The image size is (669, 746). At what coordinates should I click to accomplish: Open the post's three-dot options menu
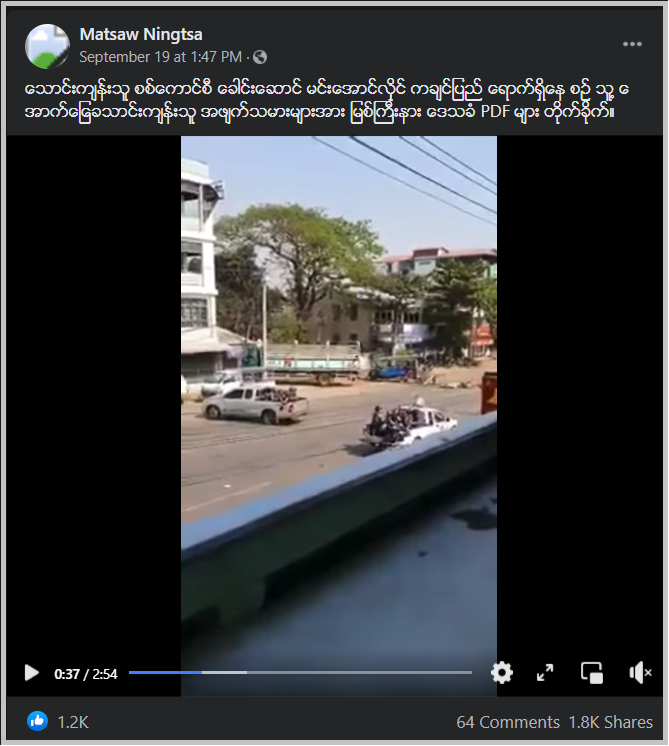coord(632,44)
